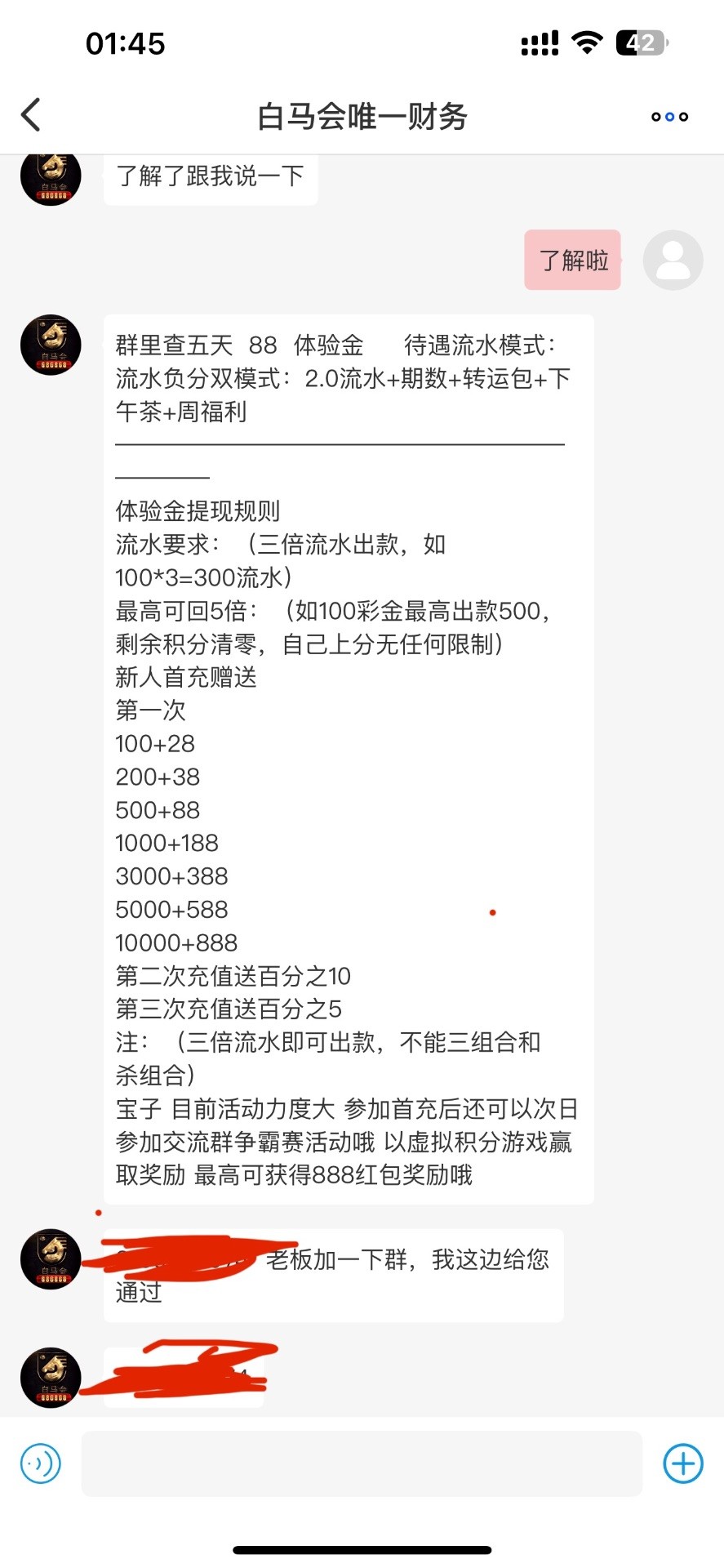
Task: Go back from the 白马会唯一财务 chat
Action: 31,115
